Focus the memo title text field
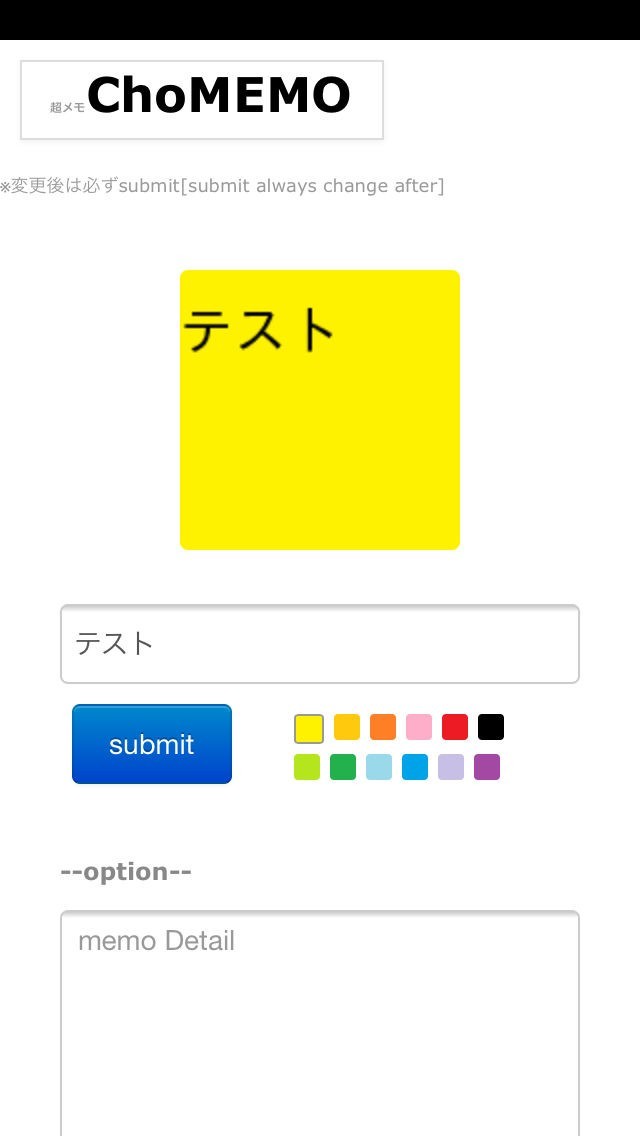Screen dimensions: 640x1136 tap(320, 644)
